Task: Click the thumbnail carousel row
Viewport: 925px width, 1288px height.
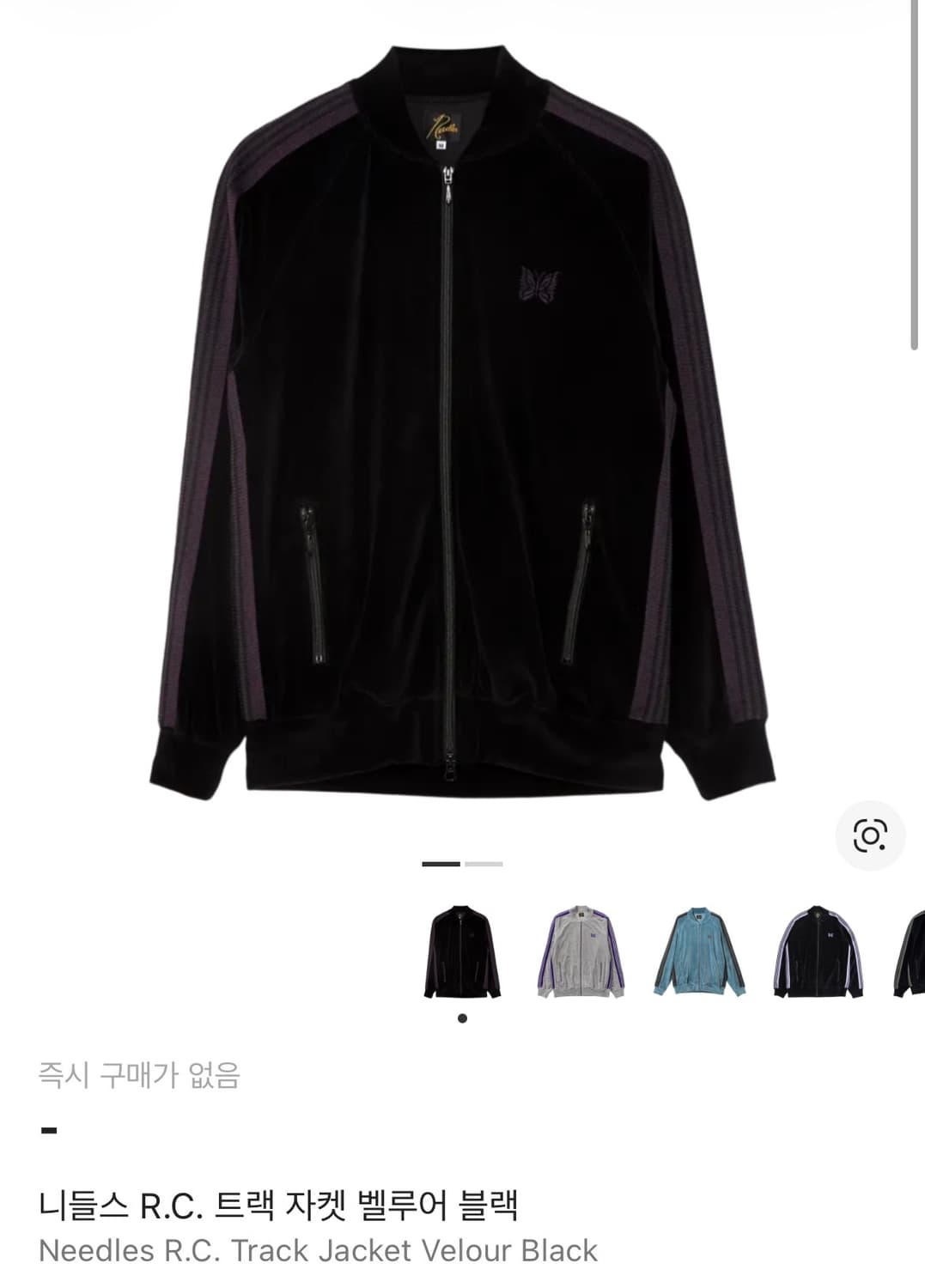Action: pyautogui.click(x=679, y=953)
